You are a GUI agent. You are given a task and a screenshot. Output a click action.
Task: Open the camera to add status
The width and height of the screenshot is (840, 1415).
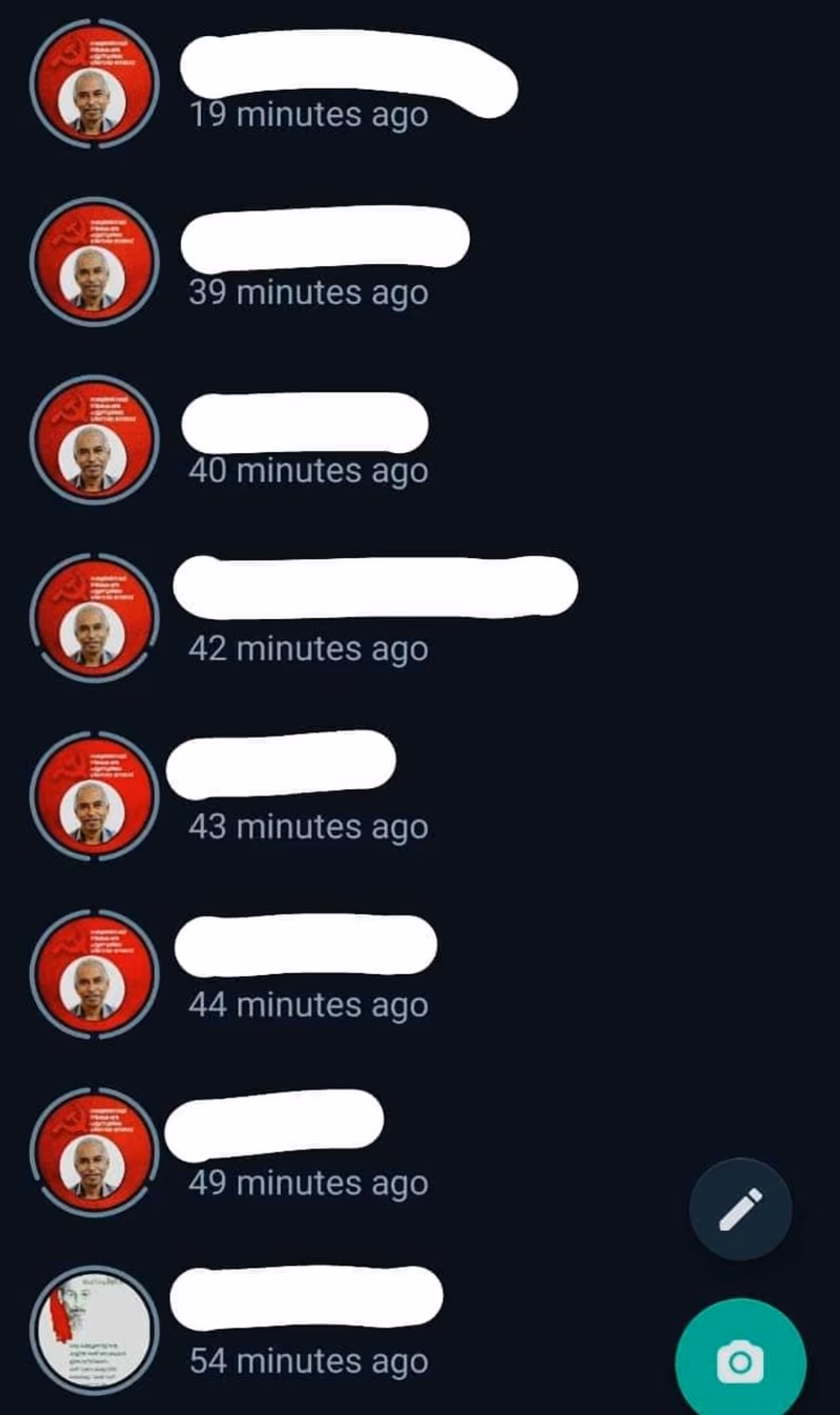tap(740, 1362)
